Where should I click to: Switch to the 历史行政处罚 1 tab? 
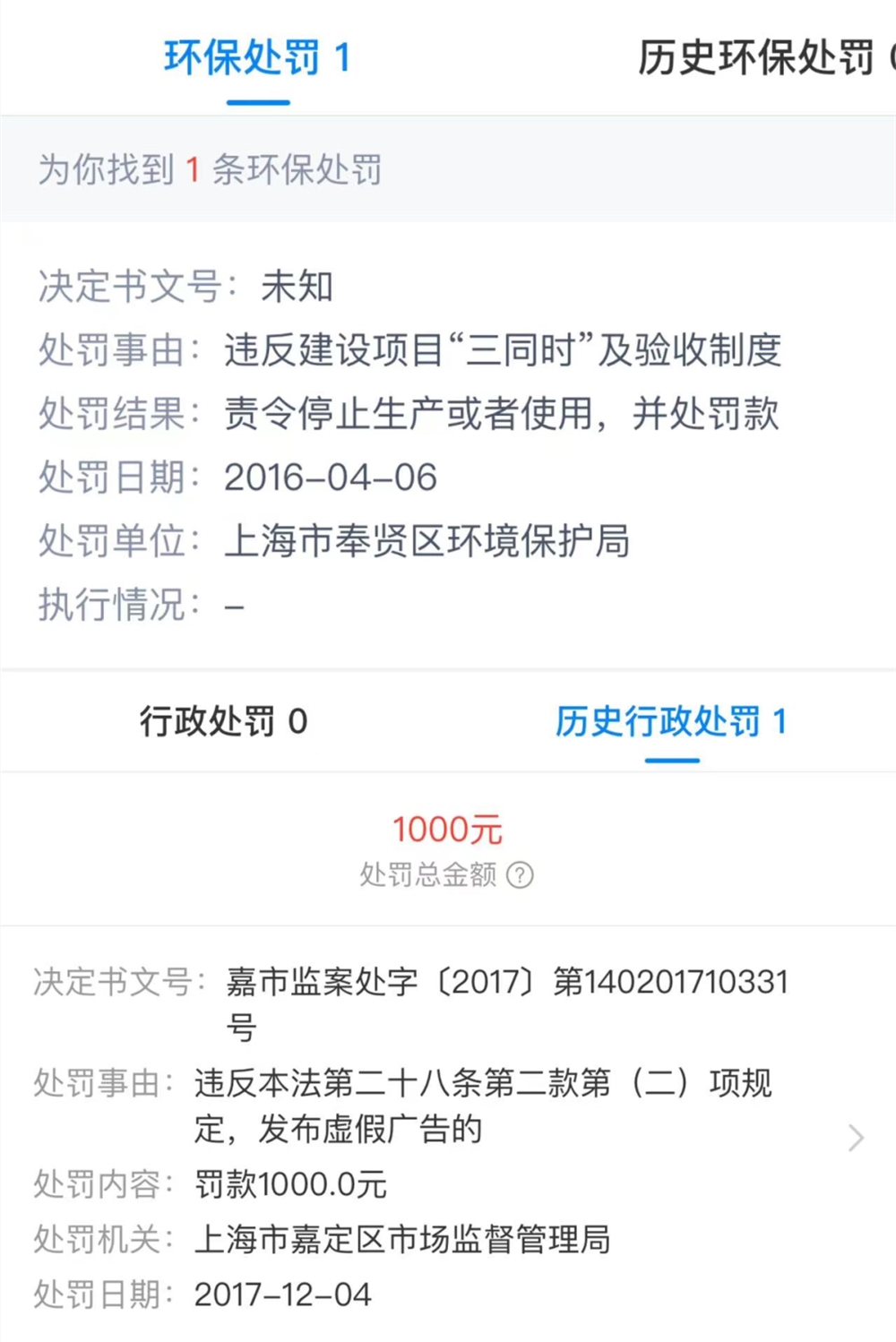pos(672,721)
